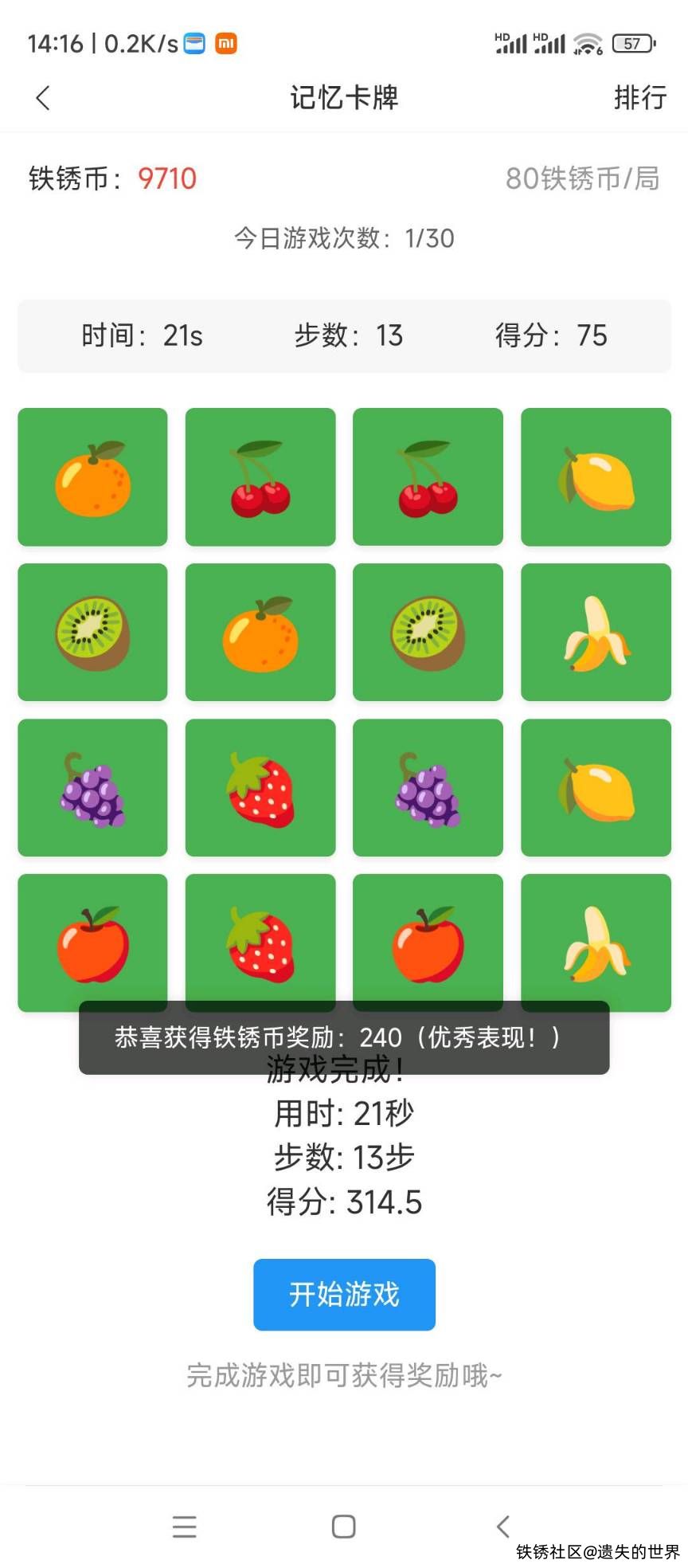This screenshot has height=1568, width=688.
Task: Go to the system home screen
Action: coord(343,1526)
